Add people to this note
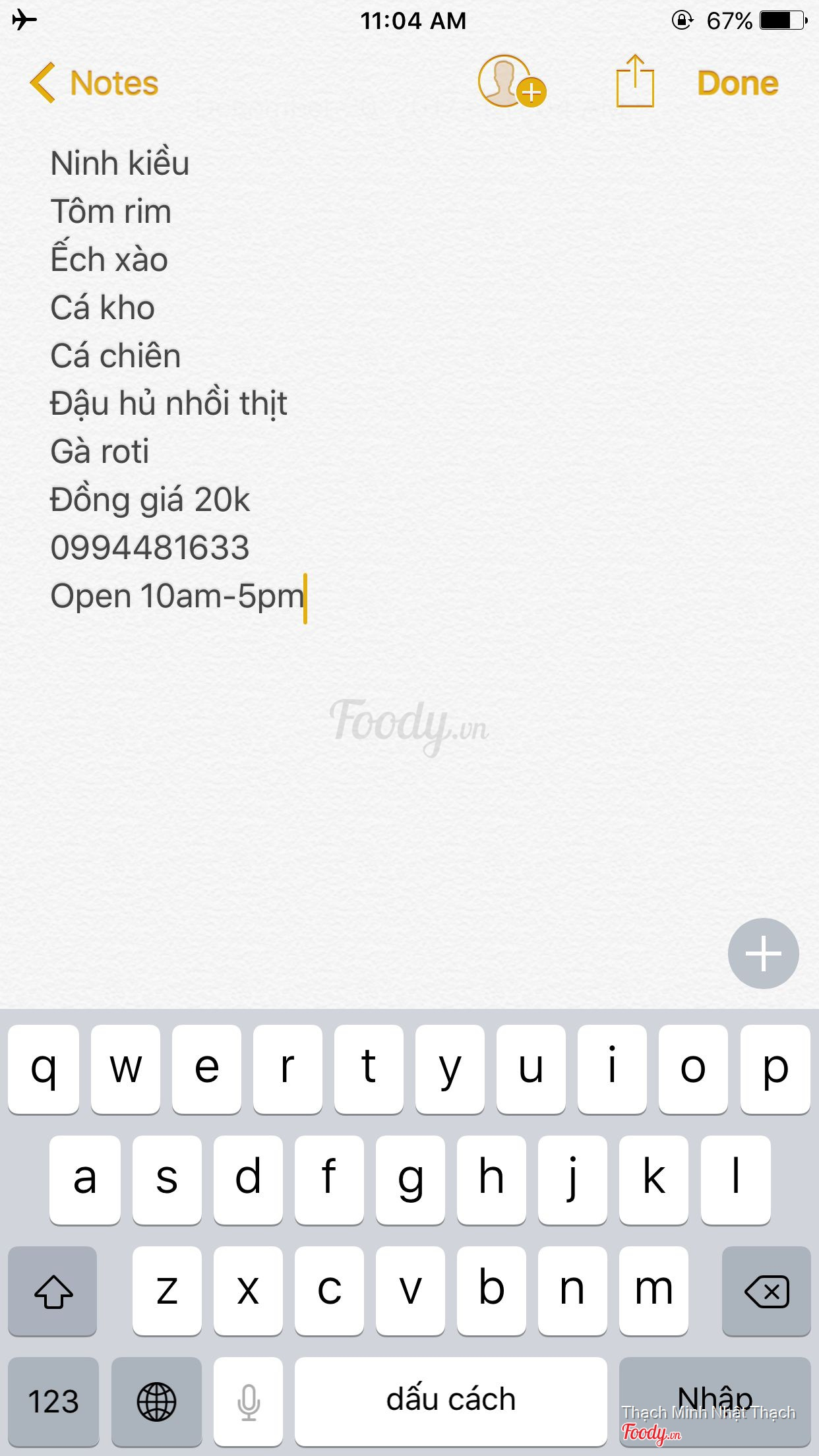The image size is (819, 1456). click(x=511, y=82)
